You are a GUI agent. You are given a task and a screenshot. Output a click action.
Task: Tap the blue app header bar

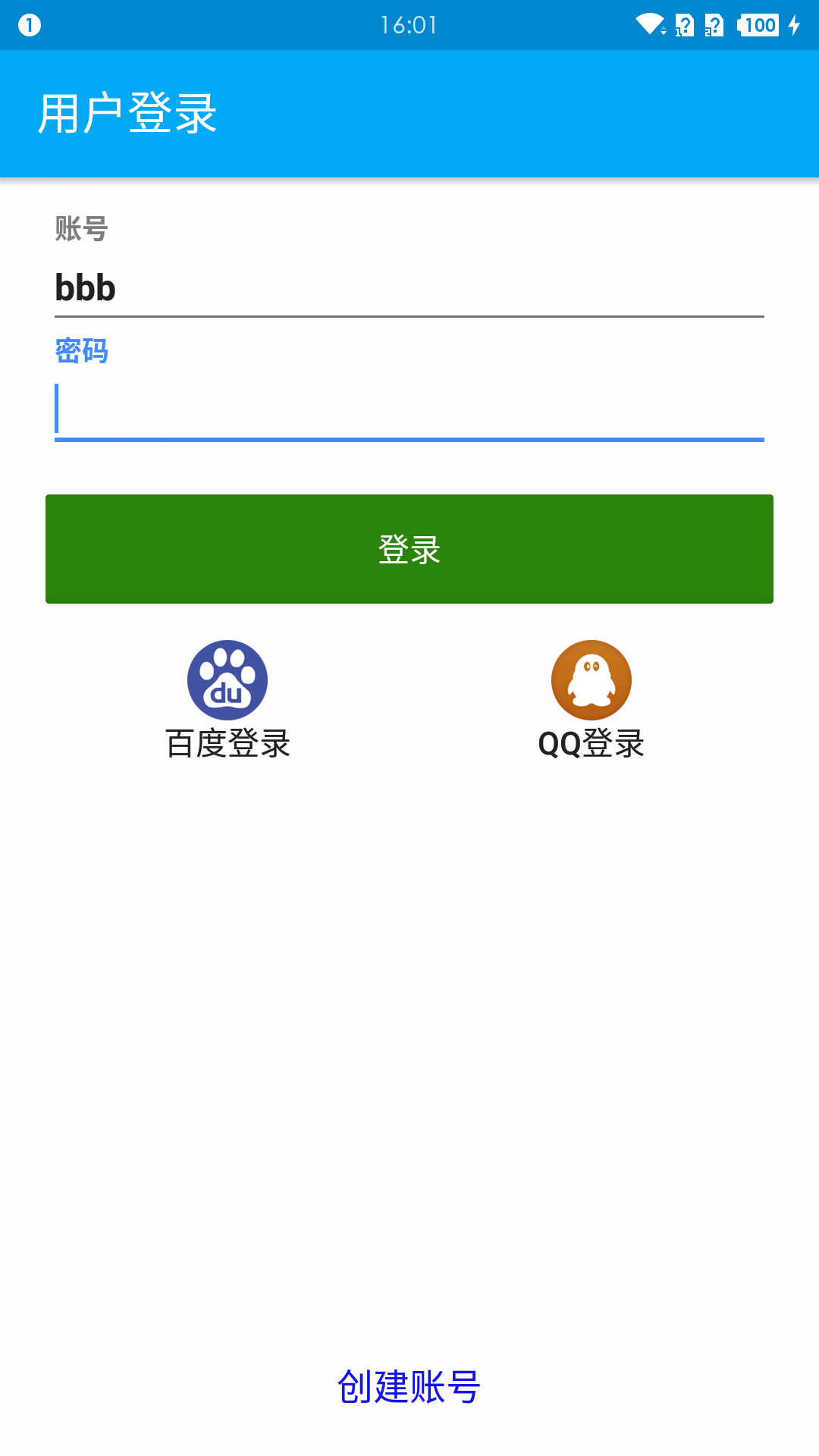(409, 114)
